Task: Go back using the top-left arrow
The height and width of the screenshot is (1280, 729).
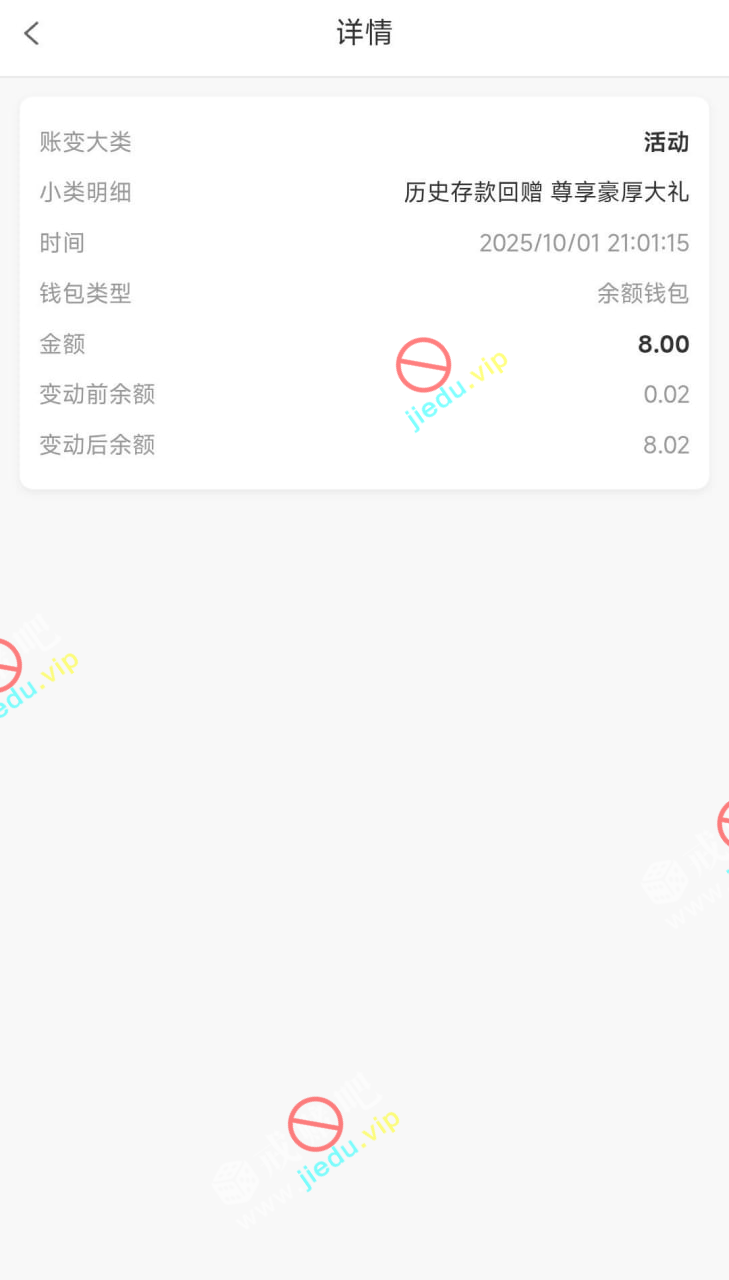Action: click(x=32, y=33)
